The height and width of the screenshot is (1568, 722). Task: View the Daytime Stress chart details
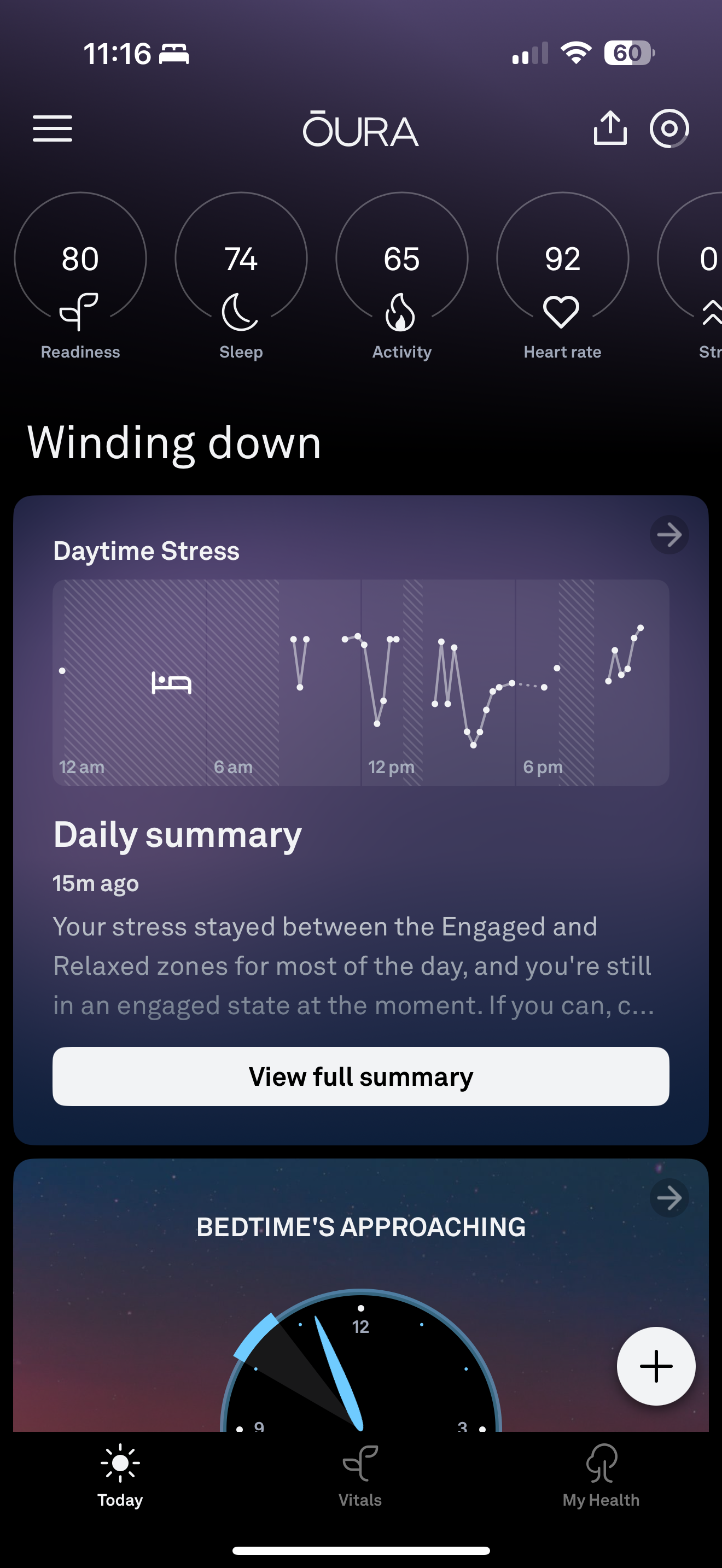[x=360, y=682]
